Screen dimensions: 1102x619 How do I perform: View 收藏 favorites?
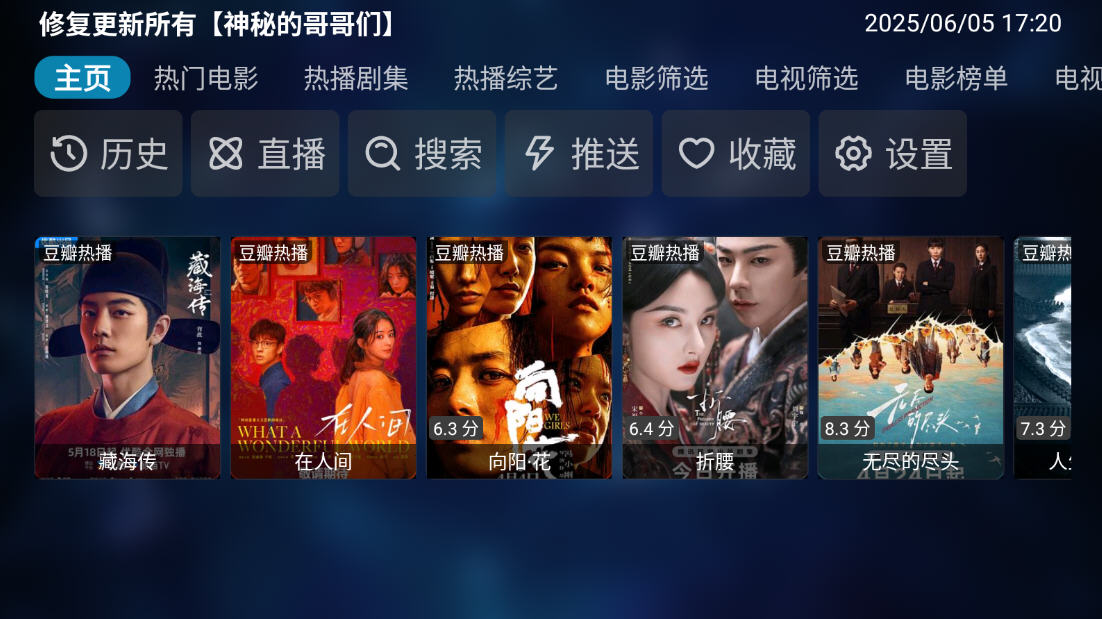coord(736,154)
